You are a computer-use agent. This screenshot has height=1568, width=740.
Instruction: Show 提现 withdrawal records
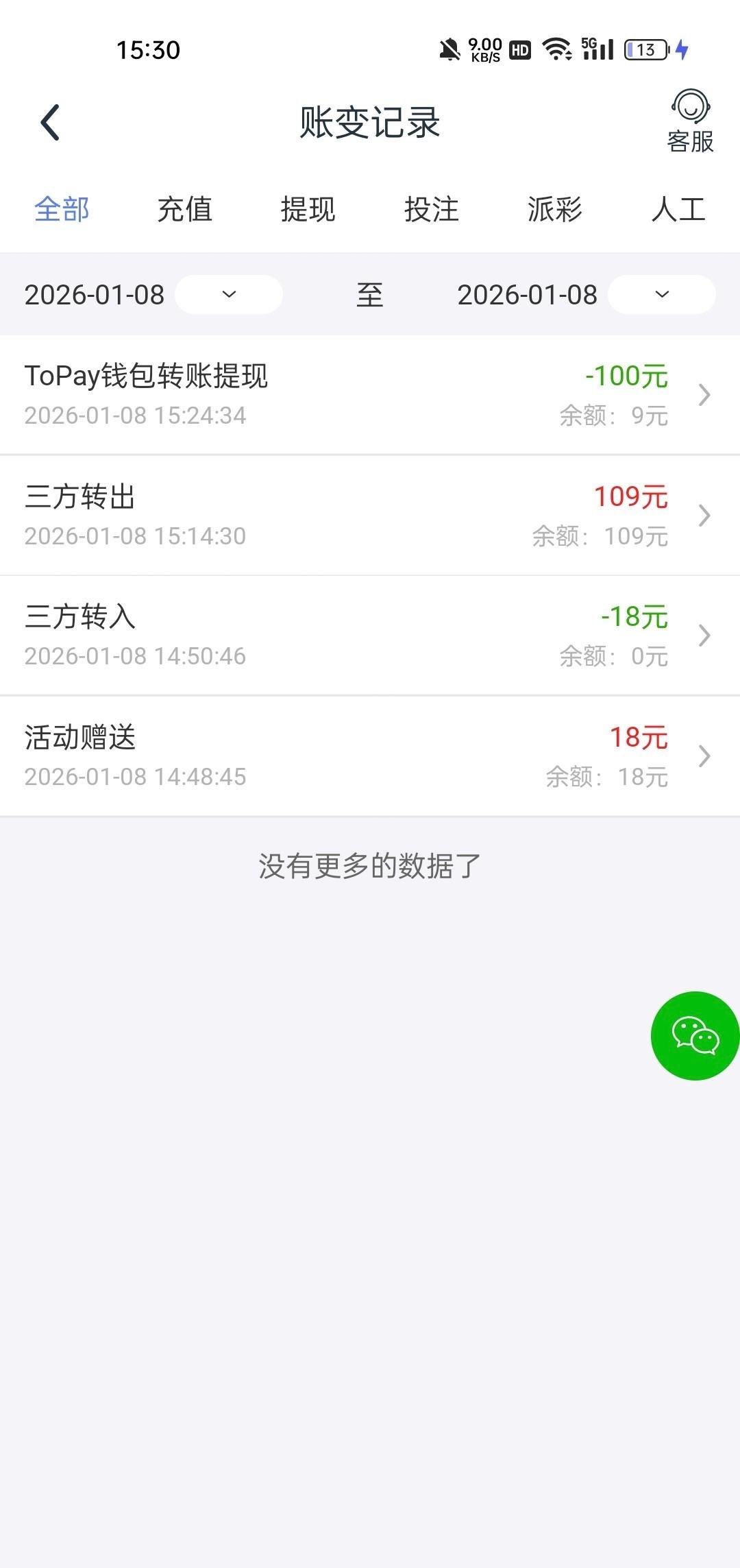(308, 209)
